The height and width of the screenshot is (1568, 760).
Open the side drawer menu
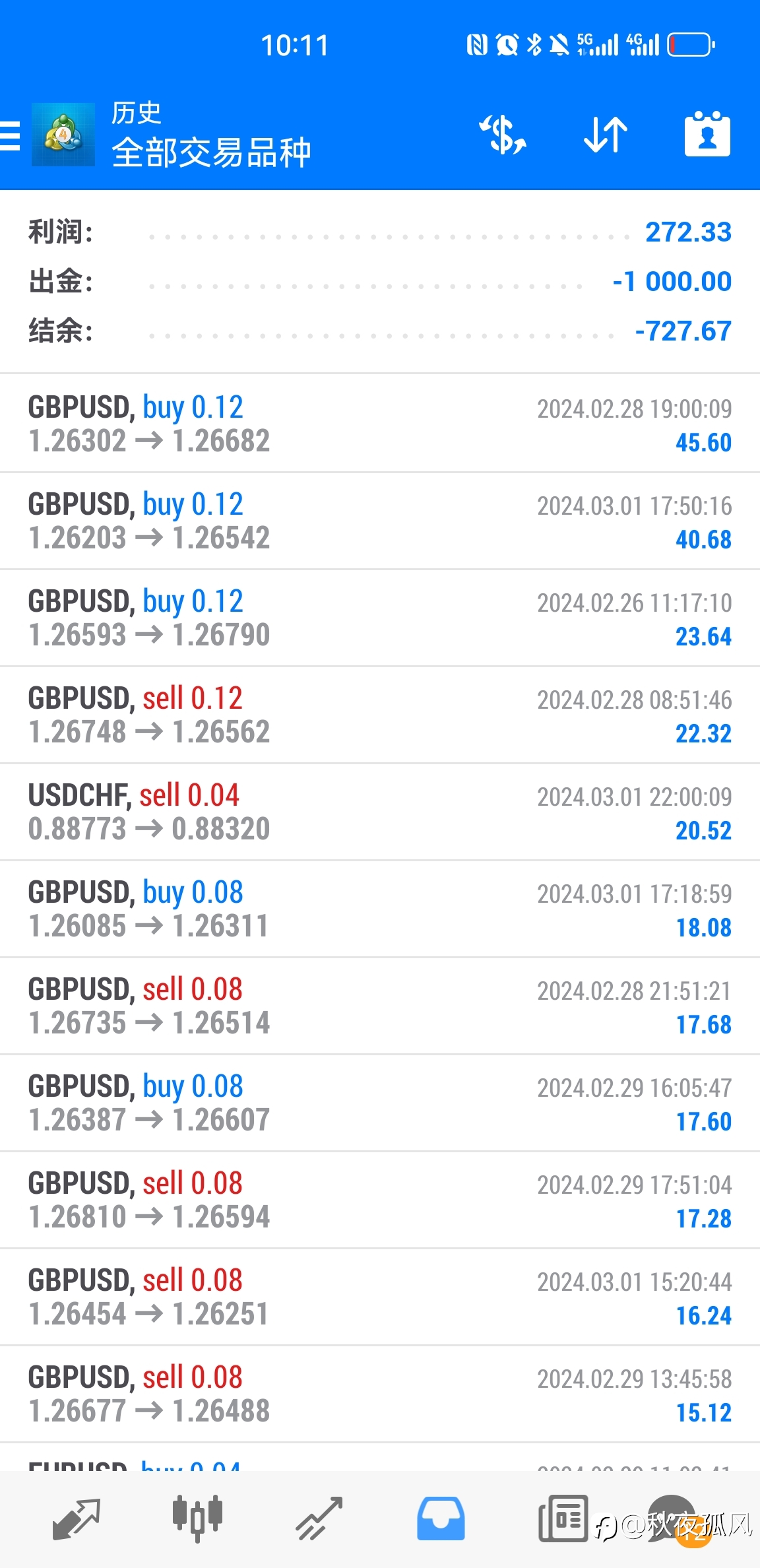point(9,136)
